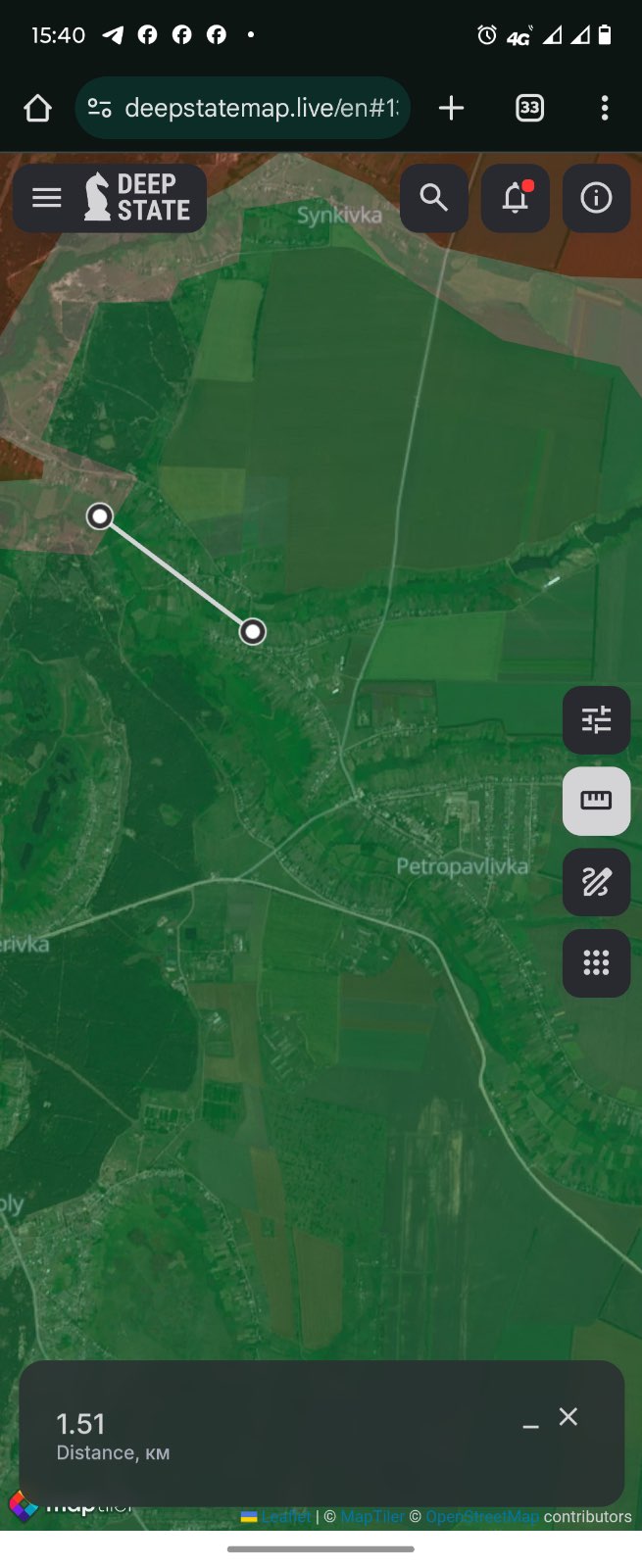
Task: Open the MapTiler attribution link
Action: [371, 1516]
